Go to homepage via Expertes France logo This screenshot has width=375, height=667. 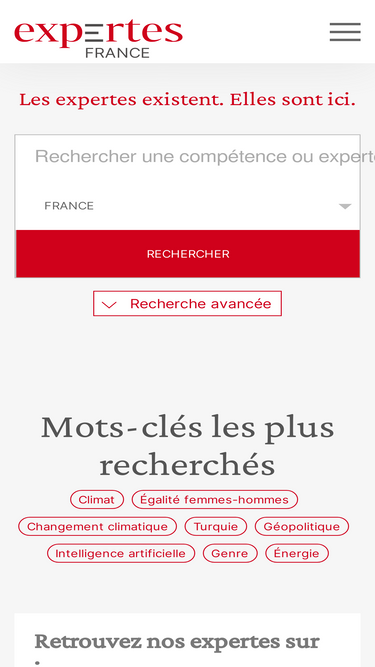[99, 38]
